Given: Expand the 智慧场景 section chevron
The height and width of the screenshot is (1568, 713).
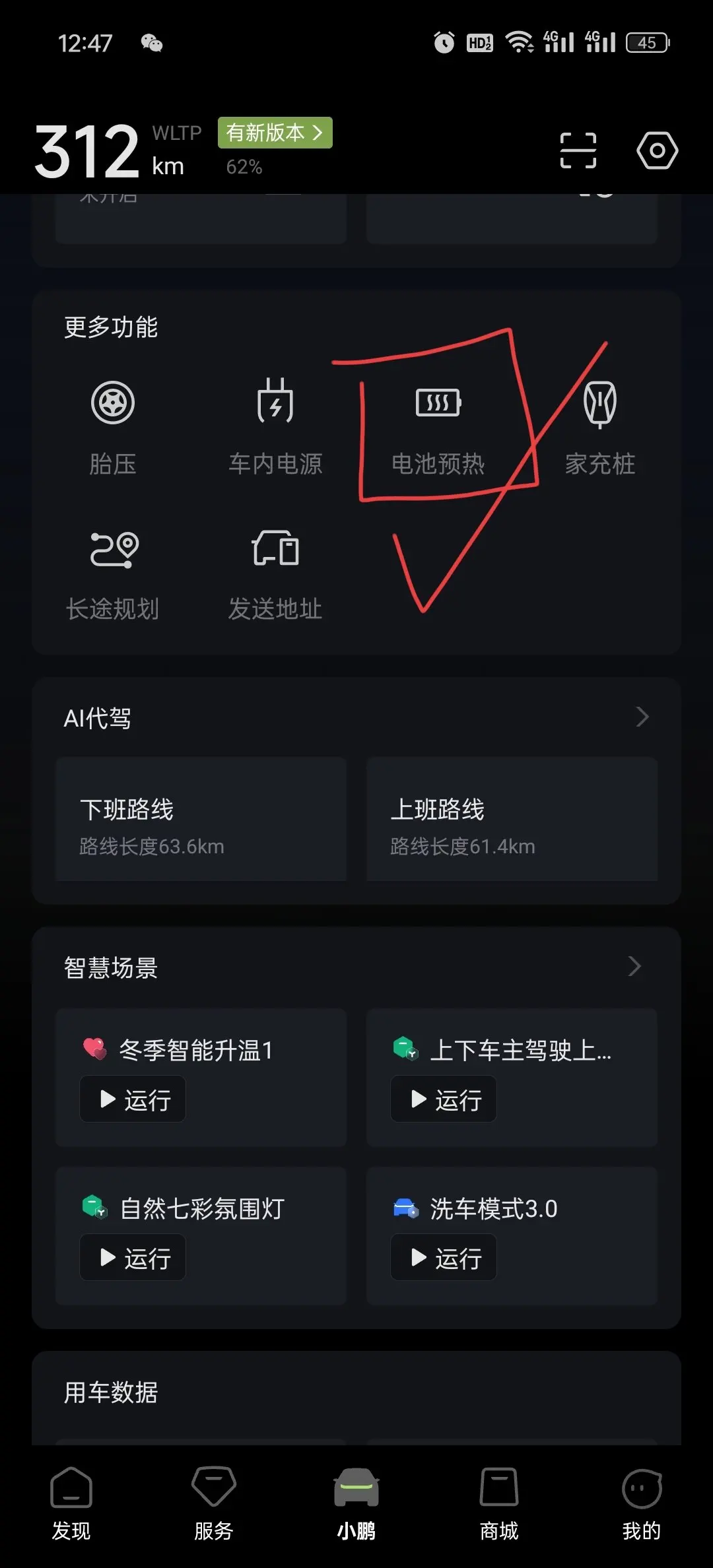Looking at the screenshot, I should click(x=635, y=966).
